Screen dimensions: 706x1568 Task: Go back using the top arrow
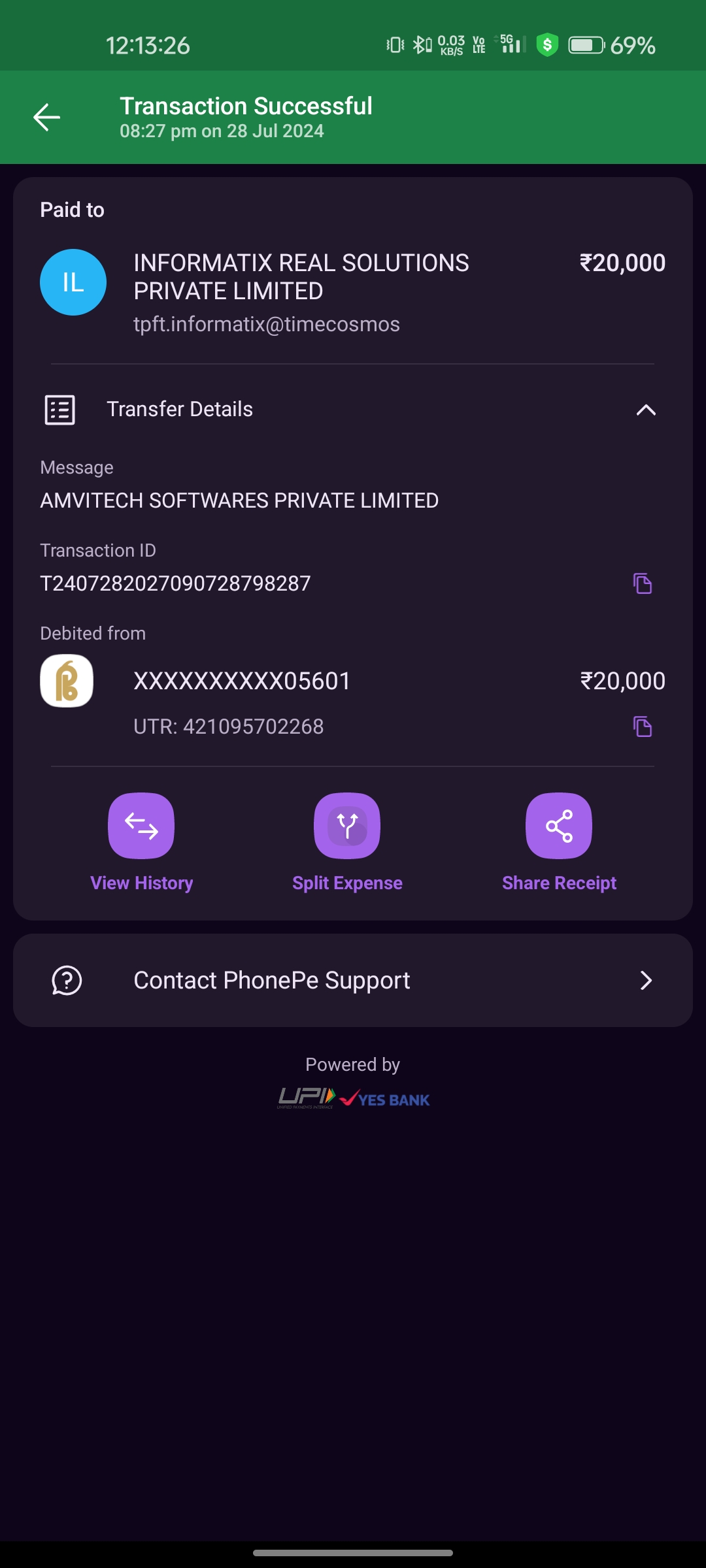[46, 118]
